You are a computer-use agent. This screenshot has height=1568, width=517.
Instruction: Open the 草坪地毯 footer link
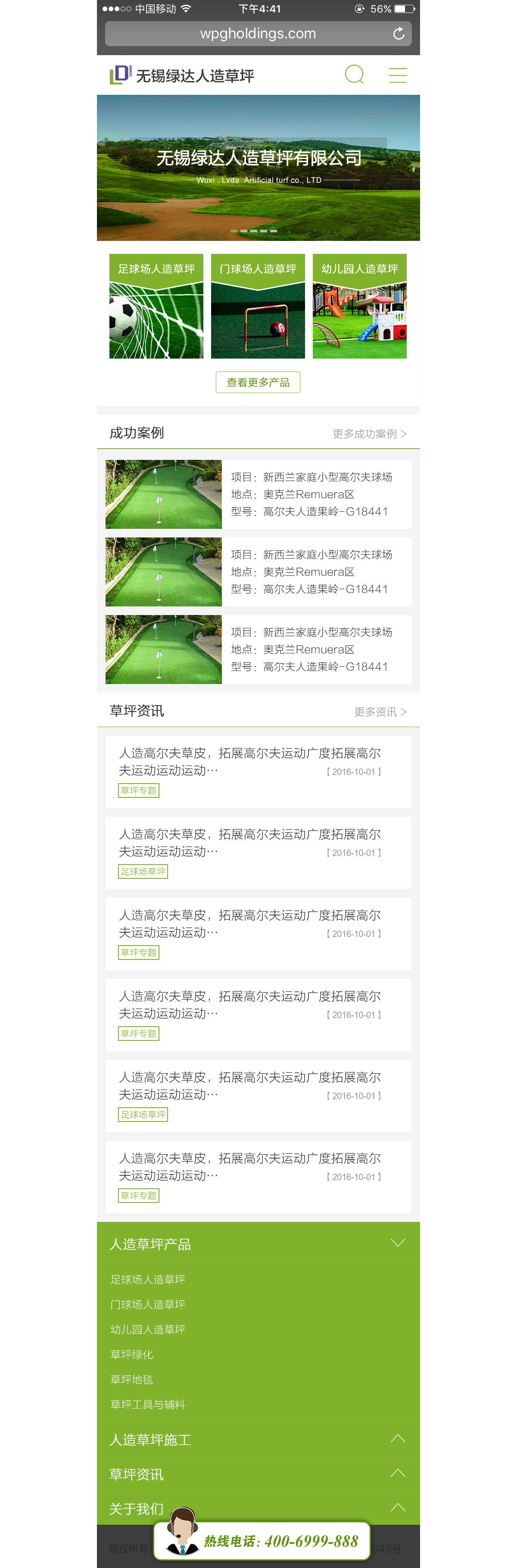(x=132, y=1379)
